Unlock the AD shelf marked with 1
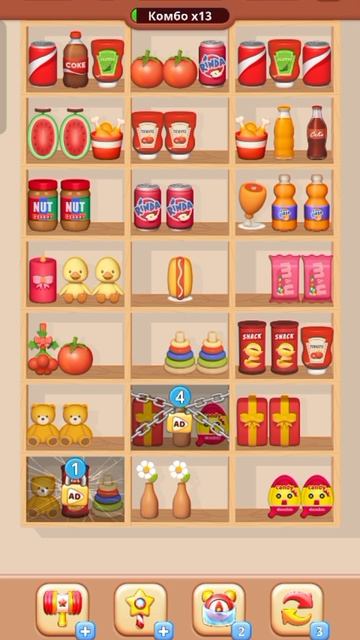 click(76, 489)
